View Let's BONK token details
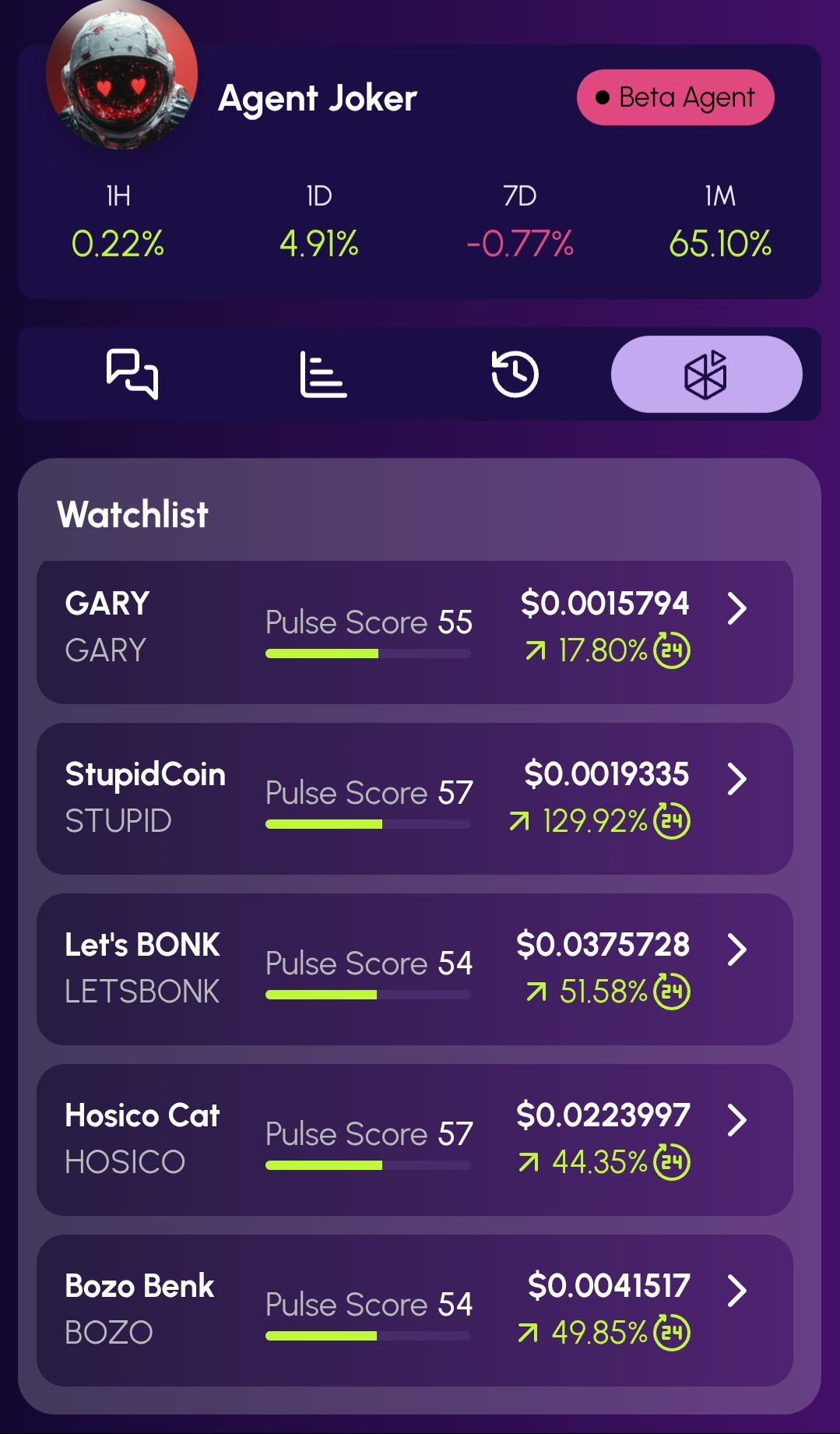 point(415,970)
